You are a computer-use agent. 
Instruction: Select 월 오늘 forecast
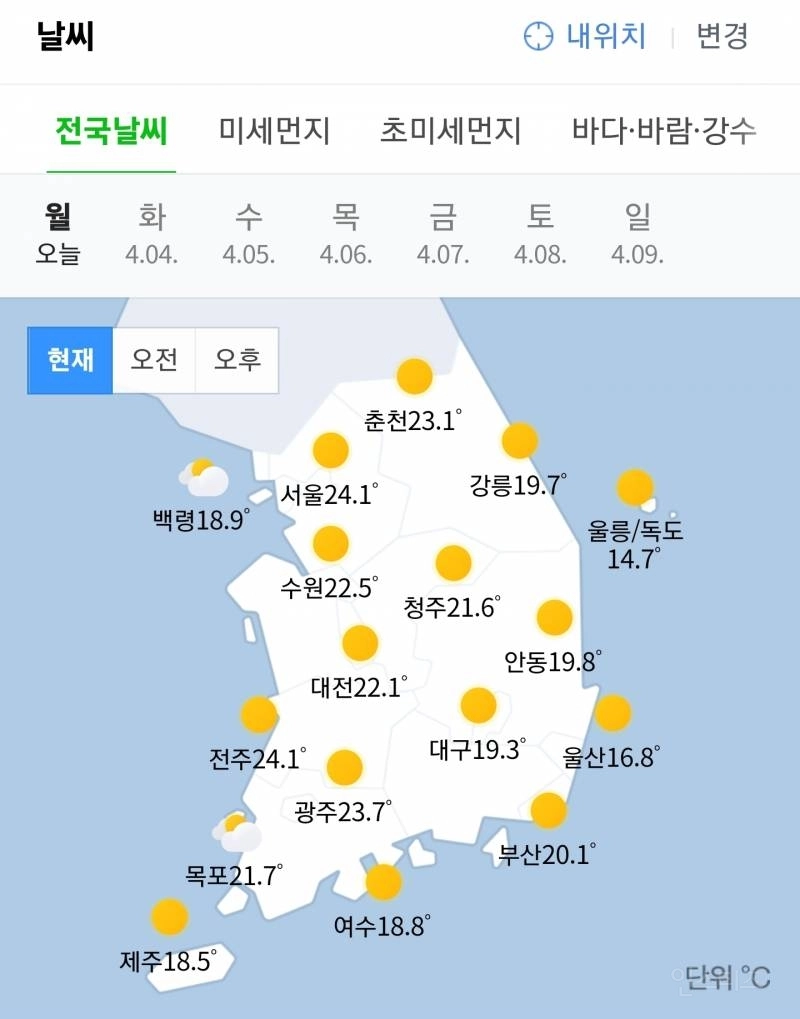coord(58,234)
